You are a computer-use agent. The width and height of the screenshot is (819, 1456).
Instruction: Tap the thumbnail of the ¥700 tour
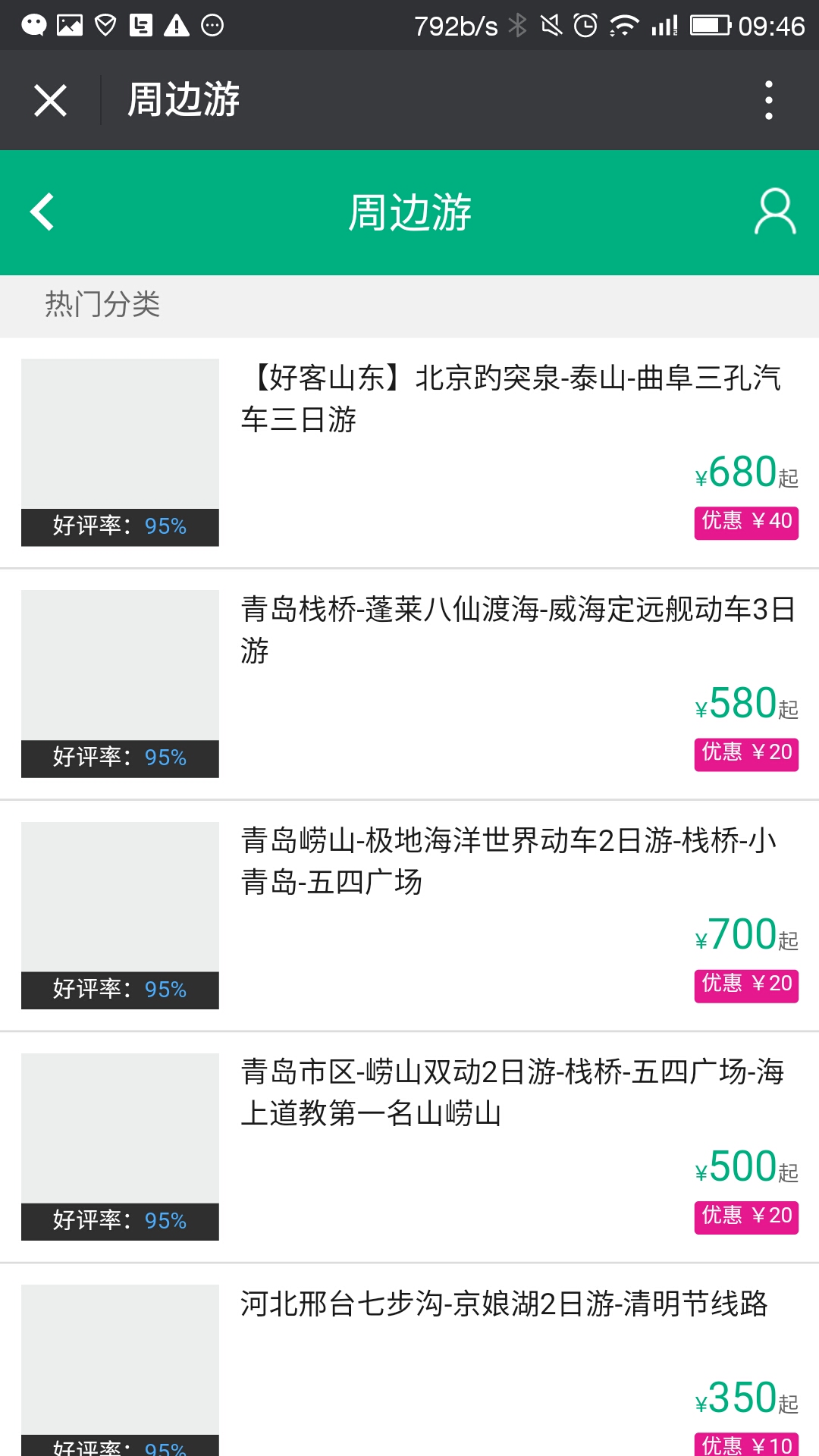pyautogui.click(x=120, y=915)
